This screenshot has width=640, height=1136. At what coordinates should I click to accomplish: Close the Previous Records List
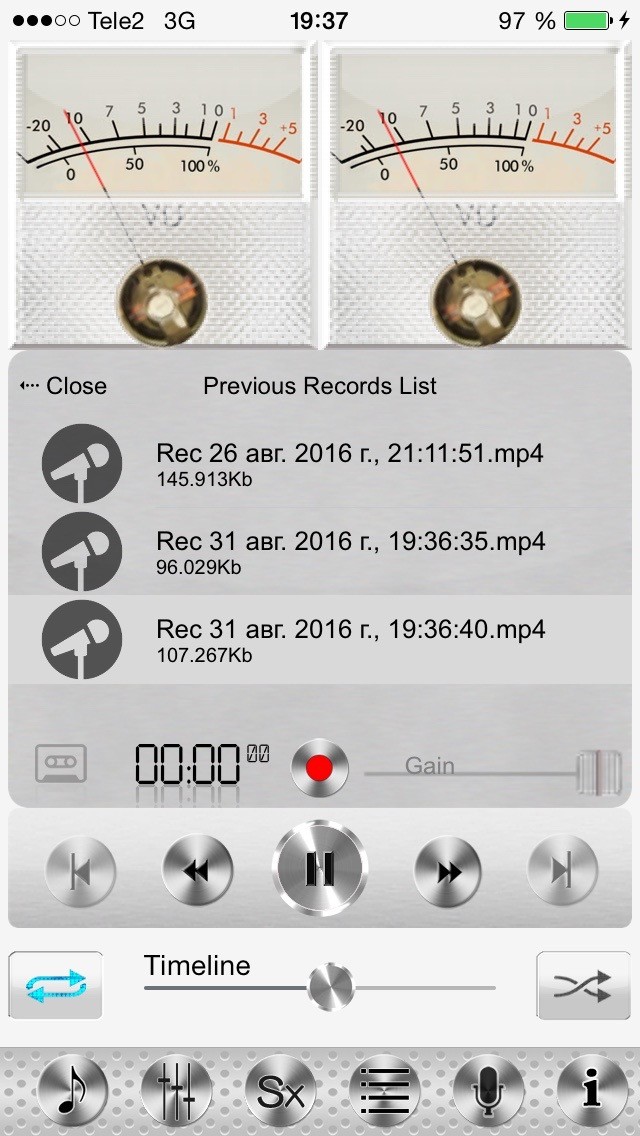coord(63,386)
